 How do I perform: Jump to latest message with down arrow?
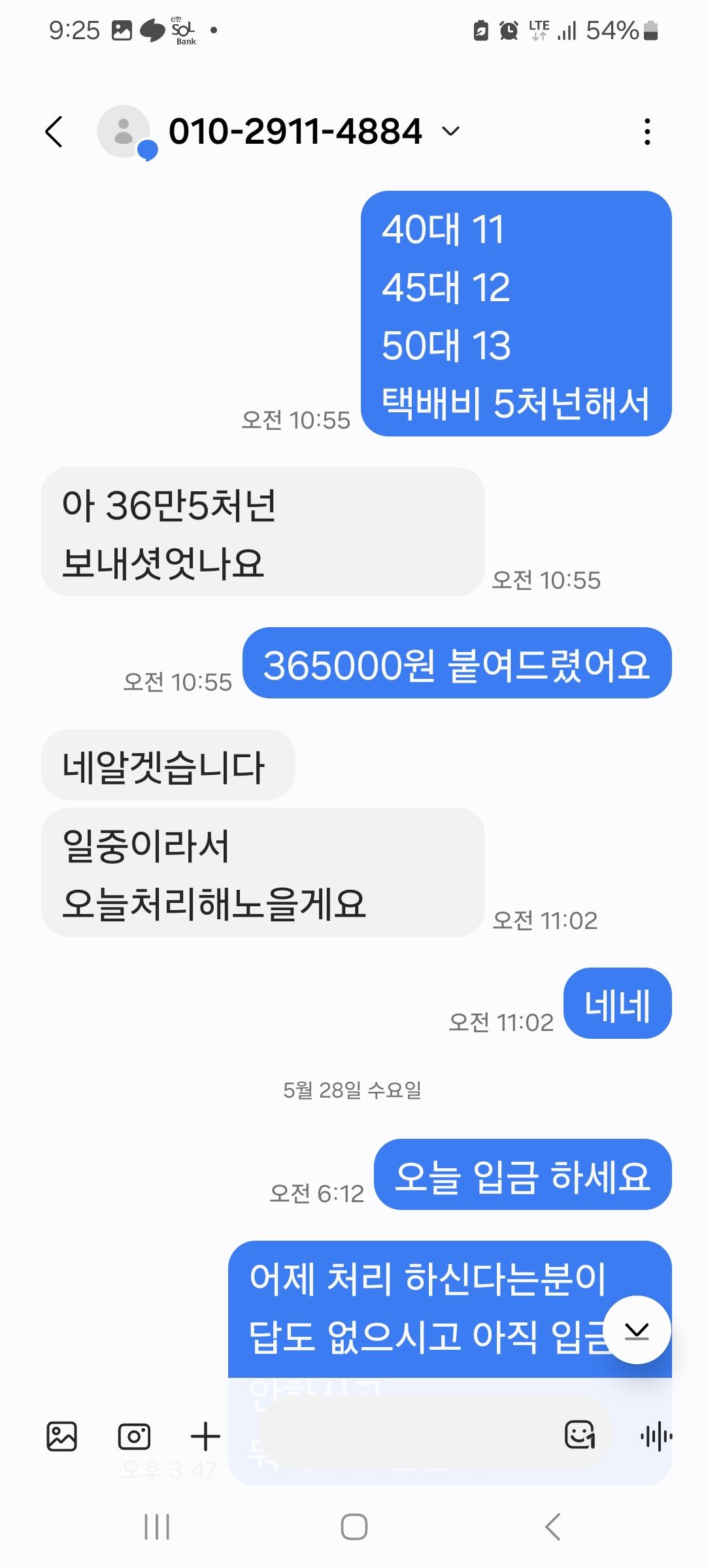click(x=637, y=1330)
